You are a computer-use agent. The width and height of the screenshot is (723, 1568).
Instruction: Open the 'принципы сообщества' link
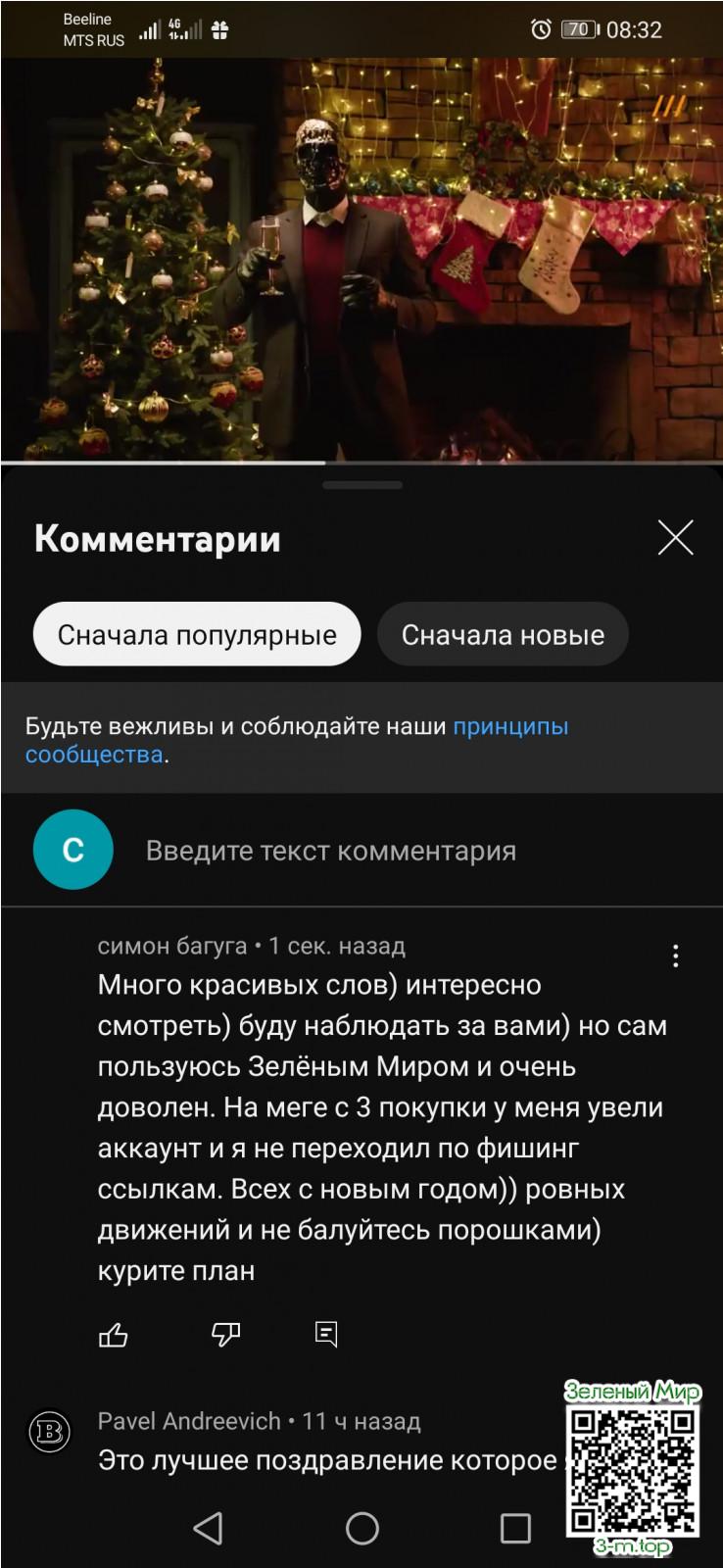tap(509, 727)
